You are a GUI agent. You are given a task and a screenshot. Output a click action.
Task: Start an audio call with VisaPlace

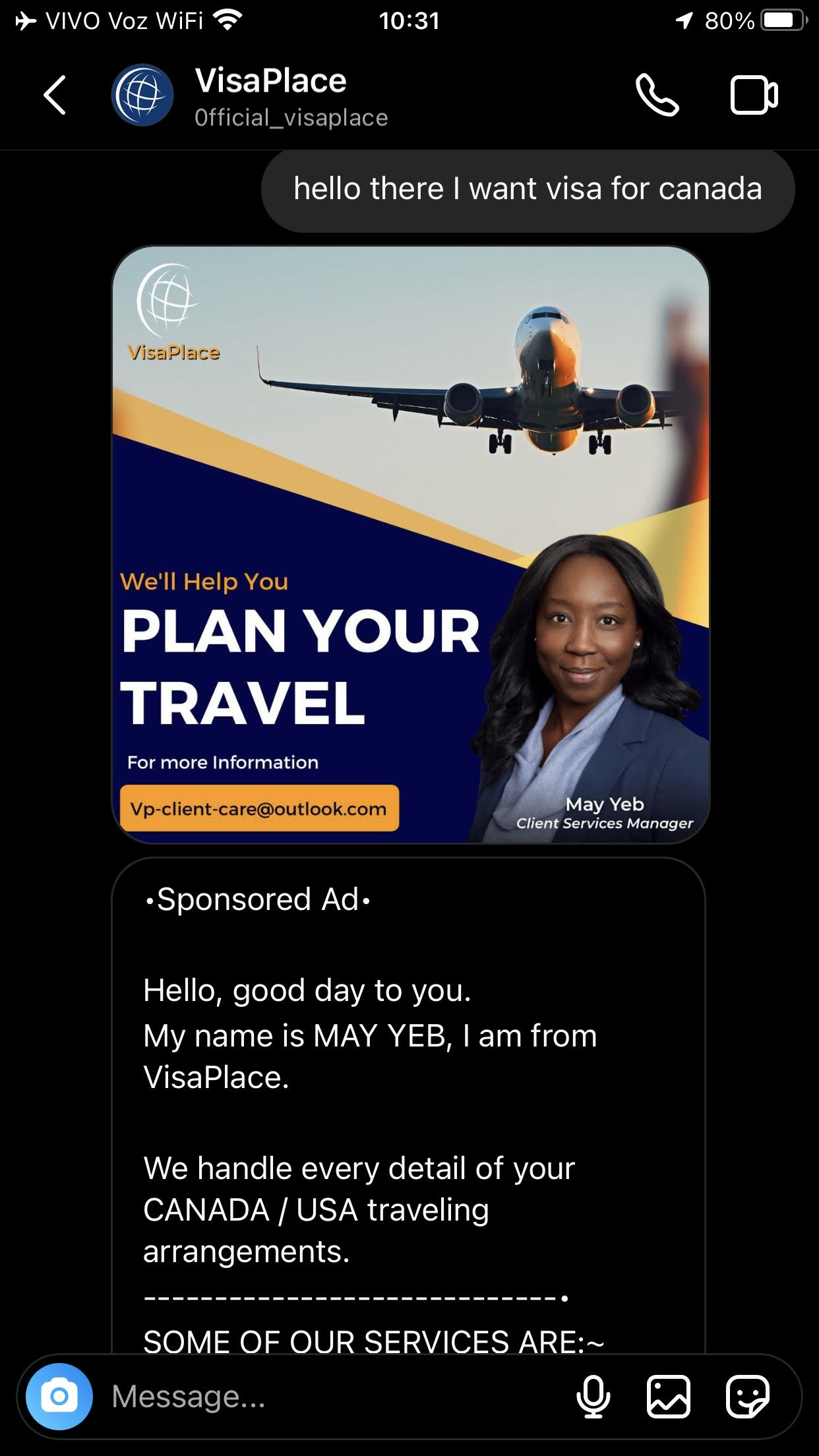(x=657, y=96)
